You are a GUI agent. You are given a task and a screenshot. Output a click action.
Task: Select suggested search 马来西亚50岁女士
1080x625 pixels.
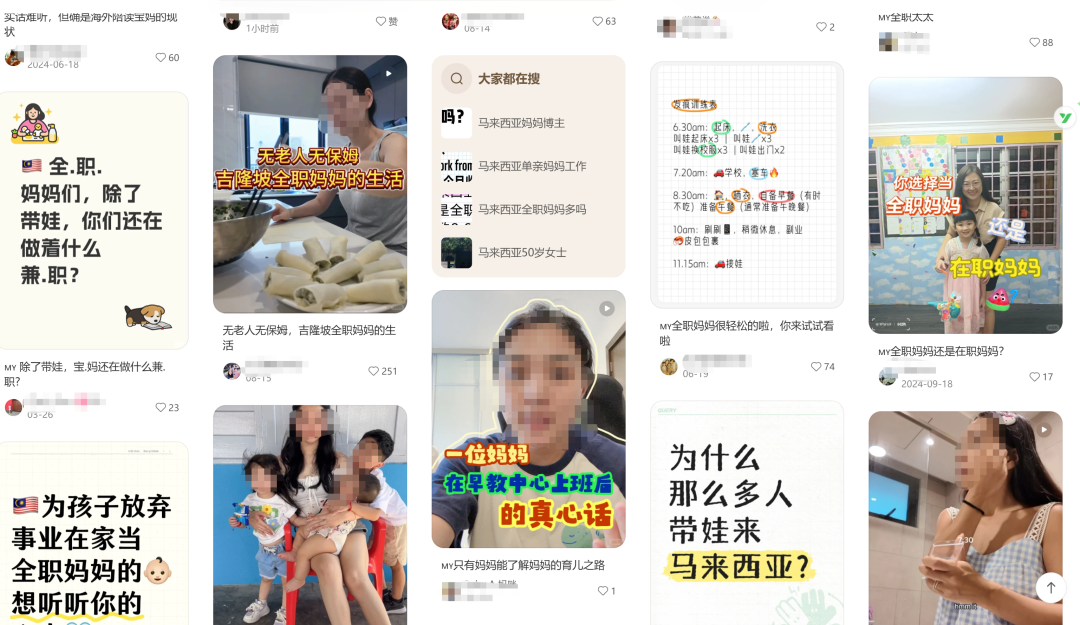[x=521, y=252]
